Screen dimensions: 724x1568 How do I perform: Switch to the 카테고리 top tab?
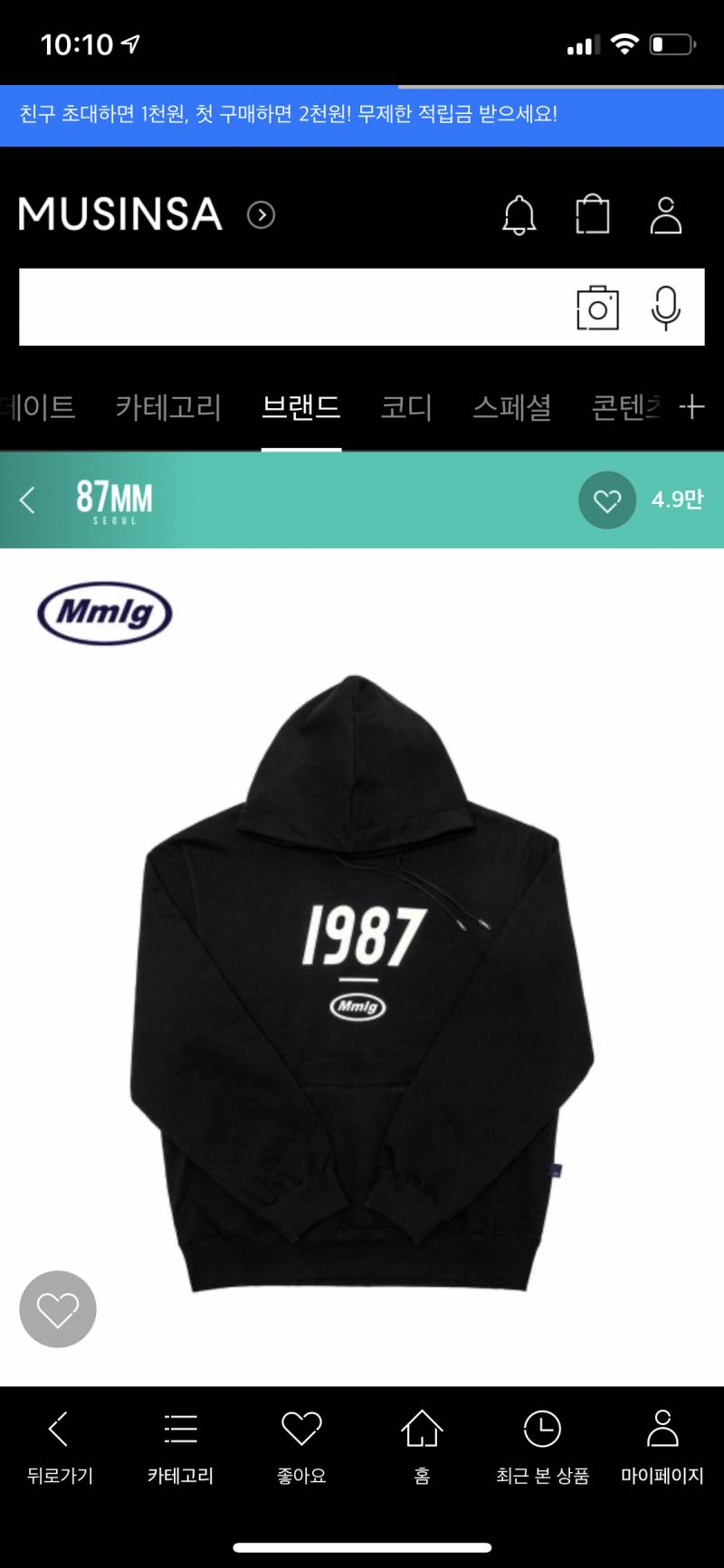(168, 407)
